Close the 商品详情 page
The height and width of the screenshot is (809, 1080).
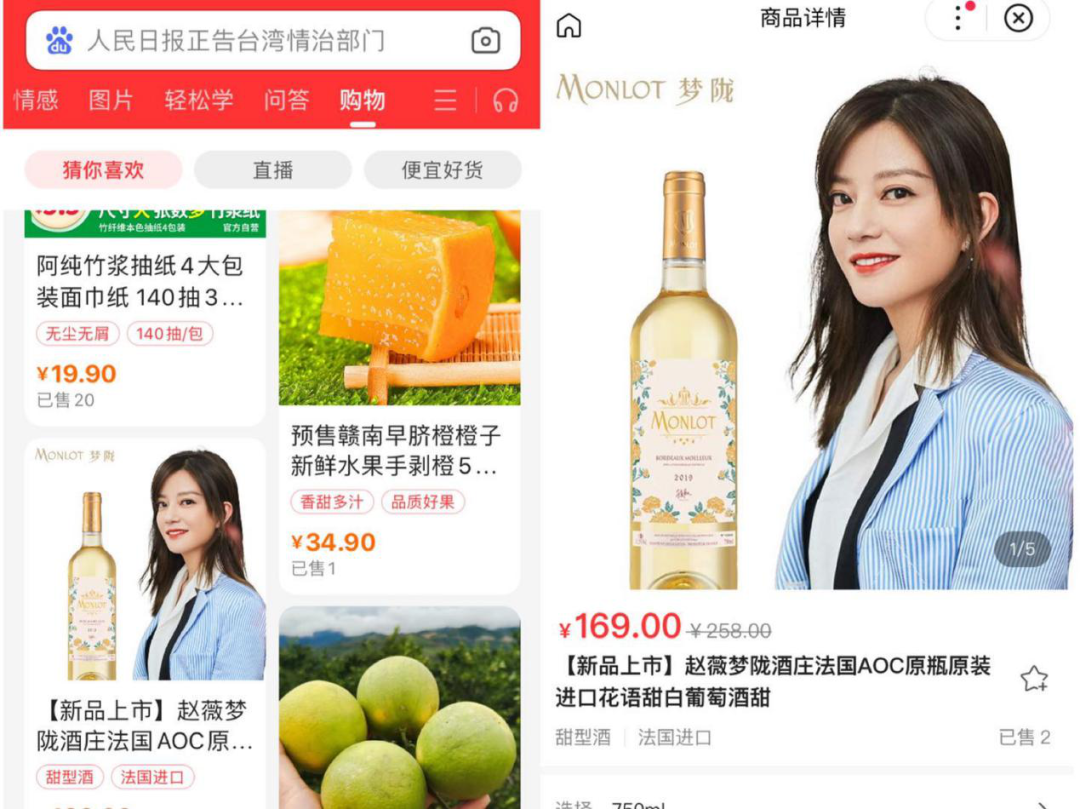coord(1018,18)
